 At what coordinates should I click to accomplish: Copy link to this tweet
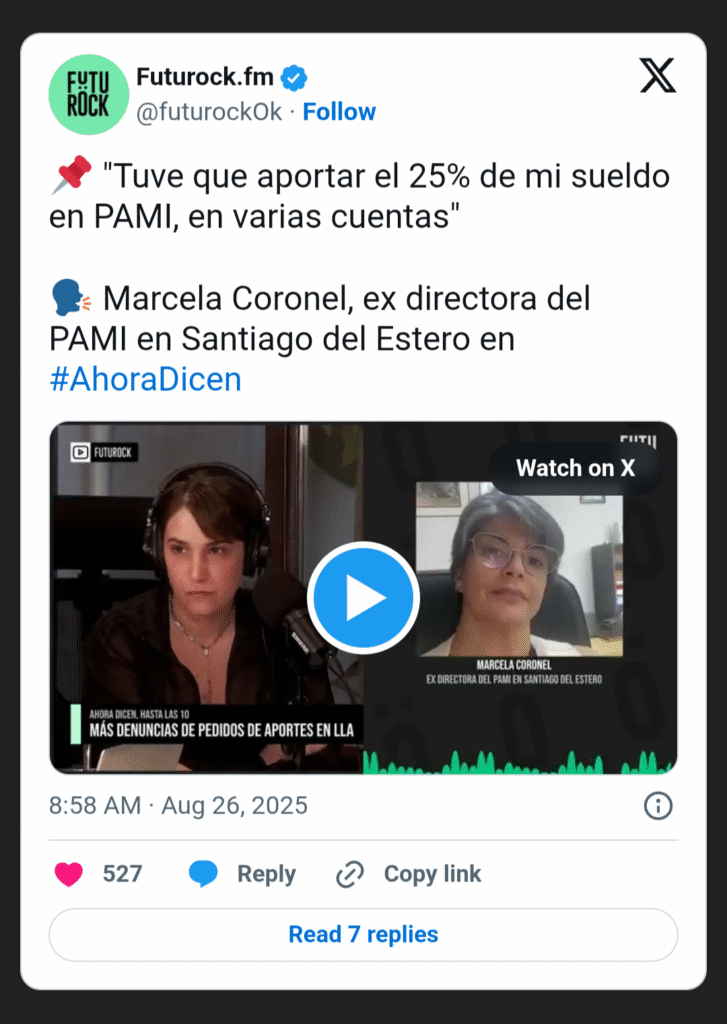(x=409, y=874)
